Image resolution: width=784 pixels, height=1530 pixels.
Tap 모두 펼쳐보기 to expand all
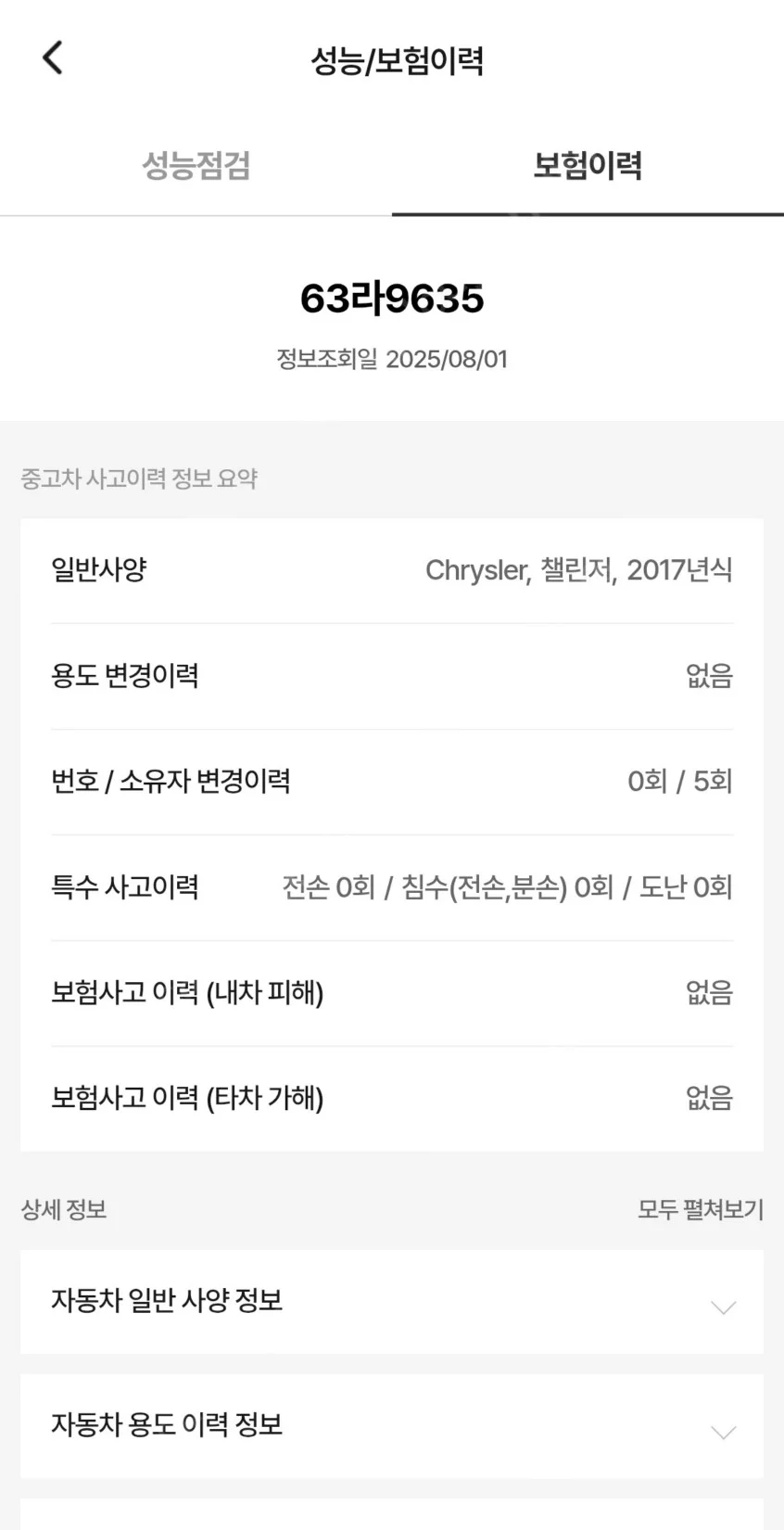click(x=700, y=1209)
